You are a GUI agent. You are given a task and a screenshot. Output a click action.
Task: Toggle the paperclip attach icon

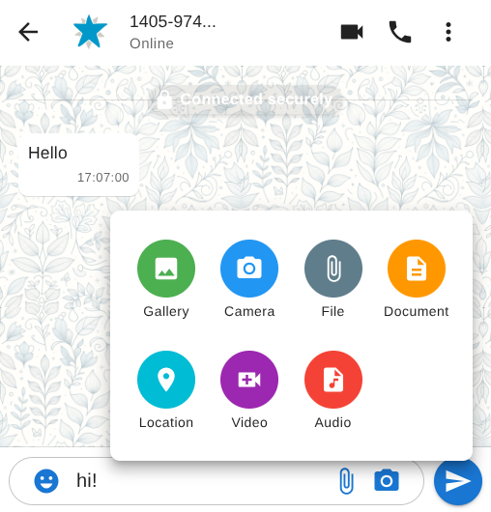[346, 481]
